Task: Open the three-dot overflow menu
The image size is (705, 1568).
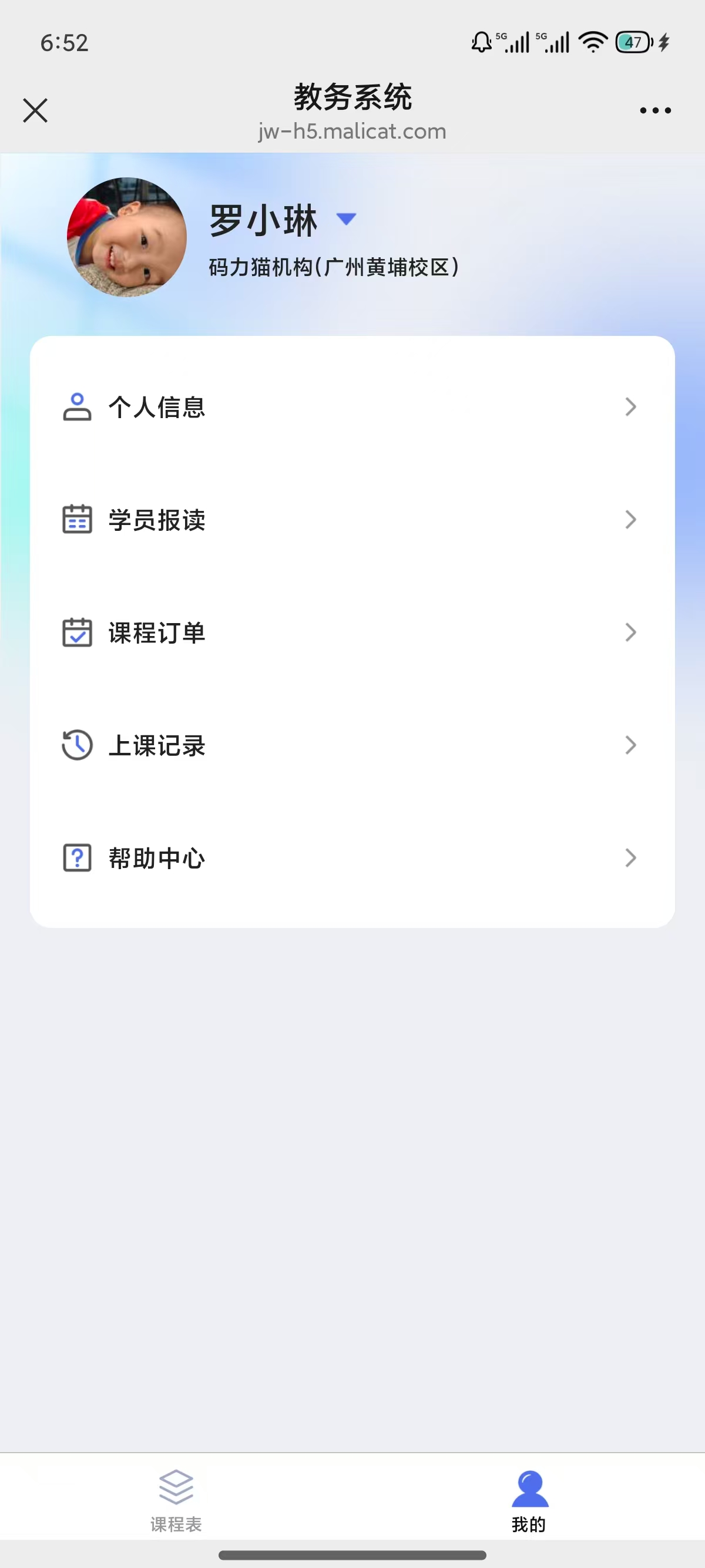Action: tap(655, 111)
